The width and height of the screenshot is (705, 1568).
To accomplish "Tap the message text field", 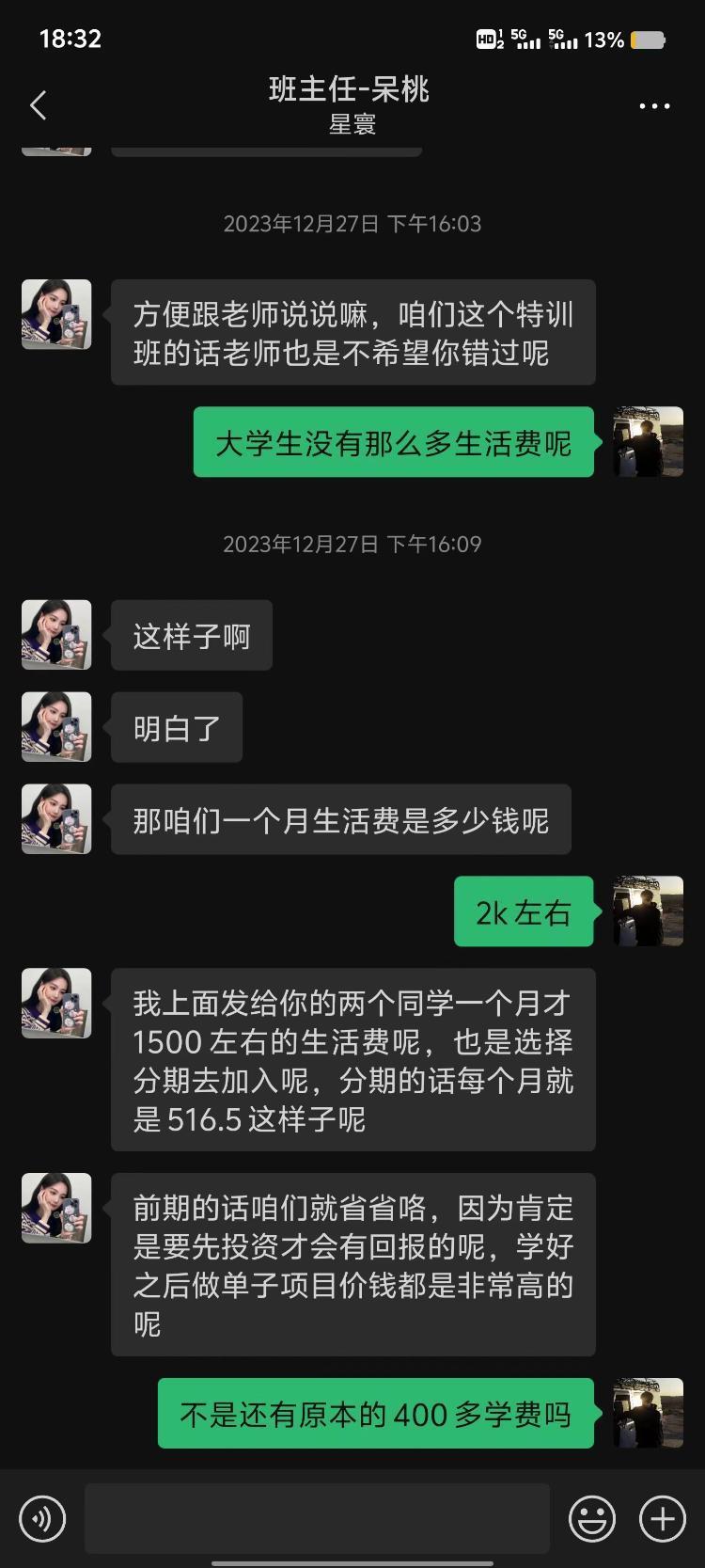I will coord(317,1518).
